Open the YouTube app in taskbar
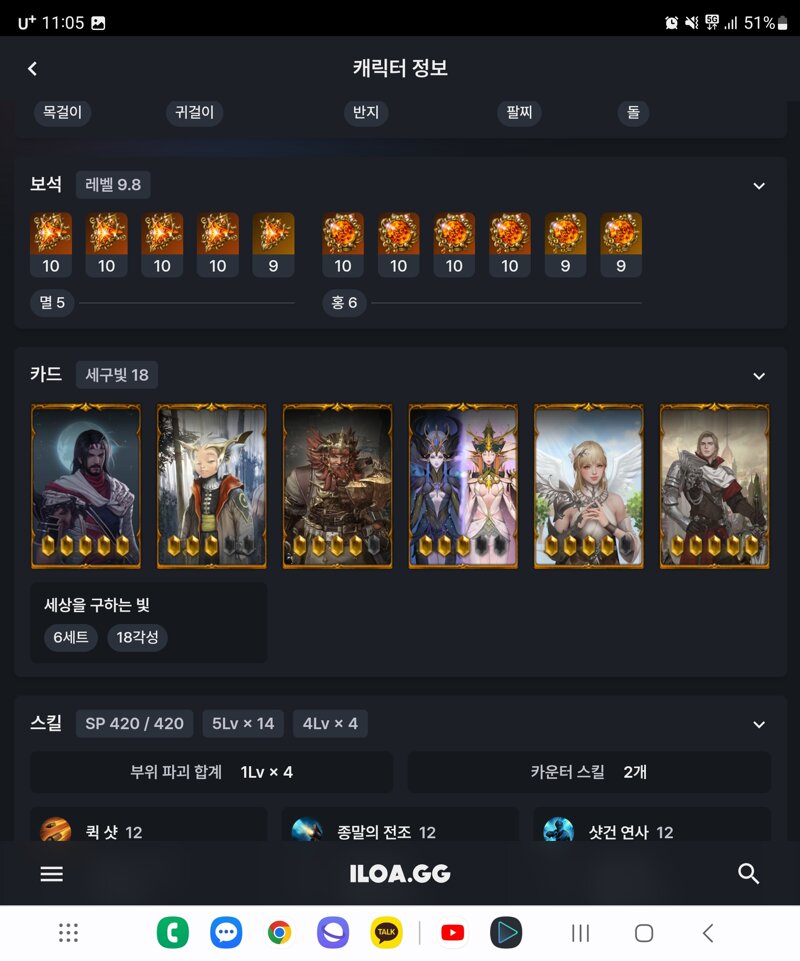The image size is (800, 961). 452,933
